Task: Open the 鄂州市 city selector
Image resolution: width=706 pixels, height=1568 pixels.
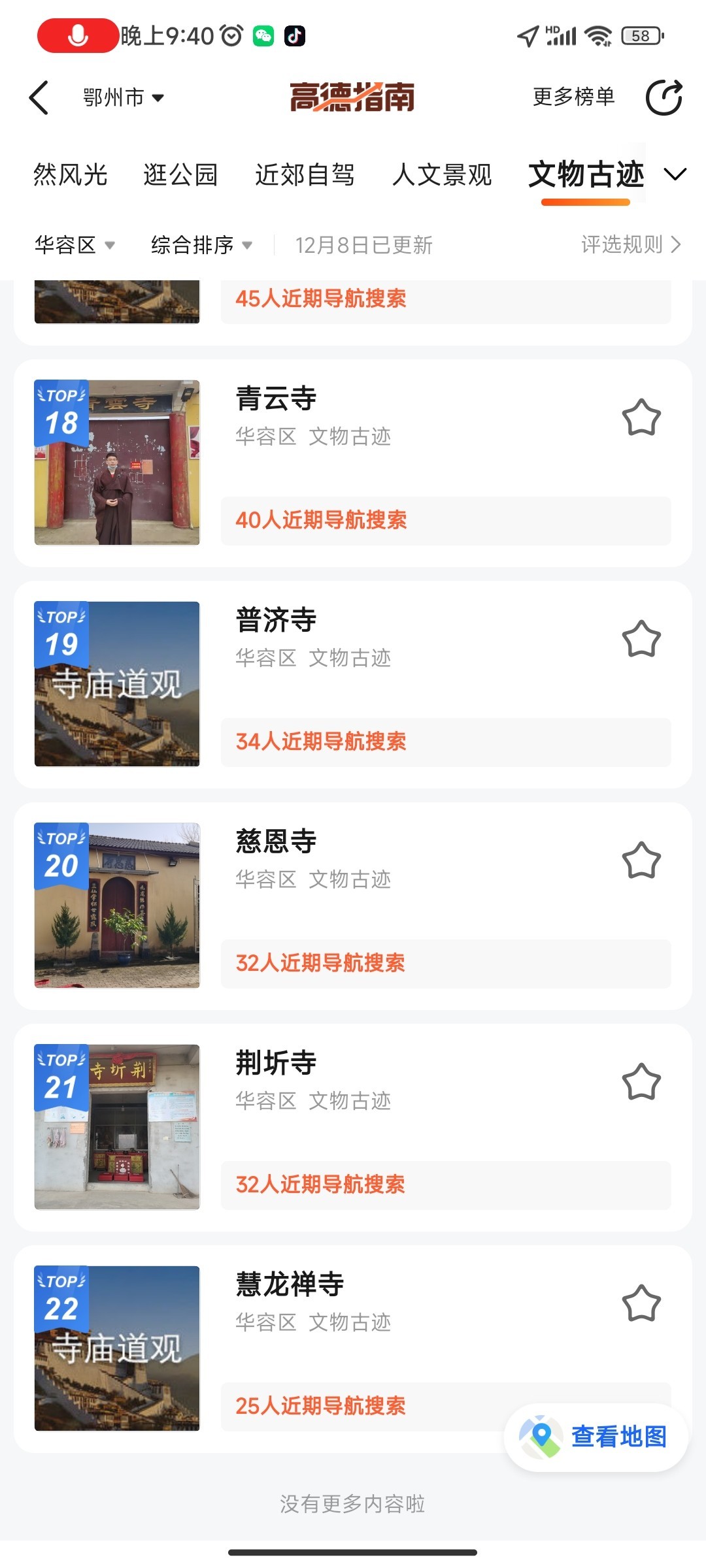Action: [124, 98]
